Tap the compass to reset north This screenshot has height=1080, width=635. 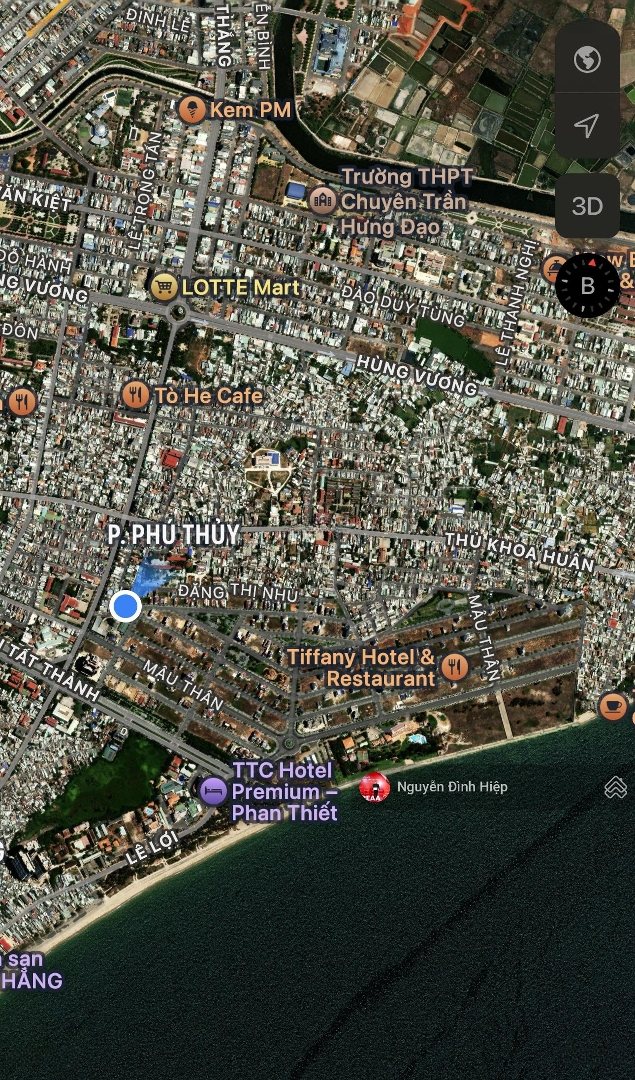[x=587, y=285]
